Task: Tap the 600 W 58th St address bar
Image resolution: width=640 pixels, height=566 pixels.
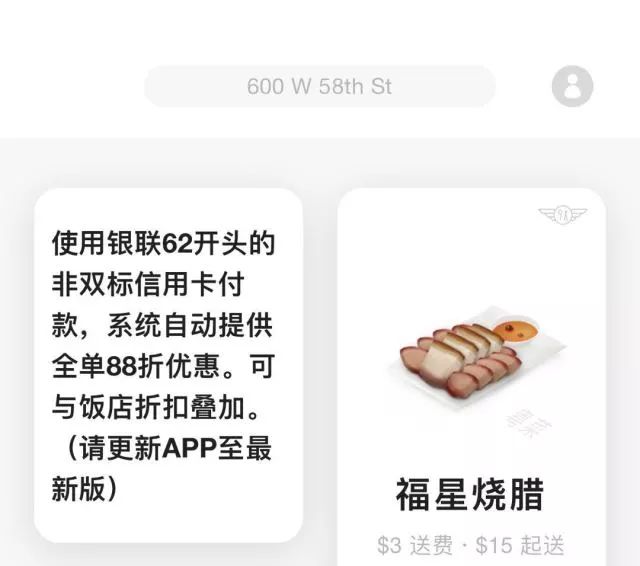Action: (x=319, y=87)
